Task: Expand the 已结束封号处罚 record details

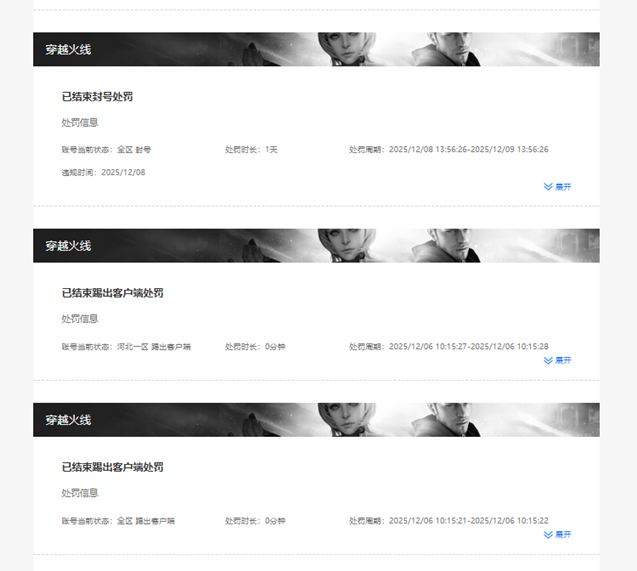Action: 558,187
